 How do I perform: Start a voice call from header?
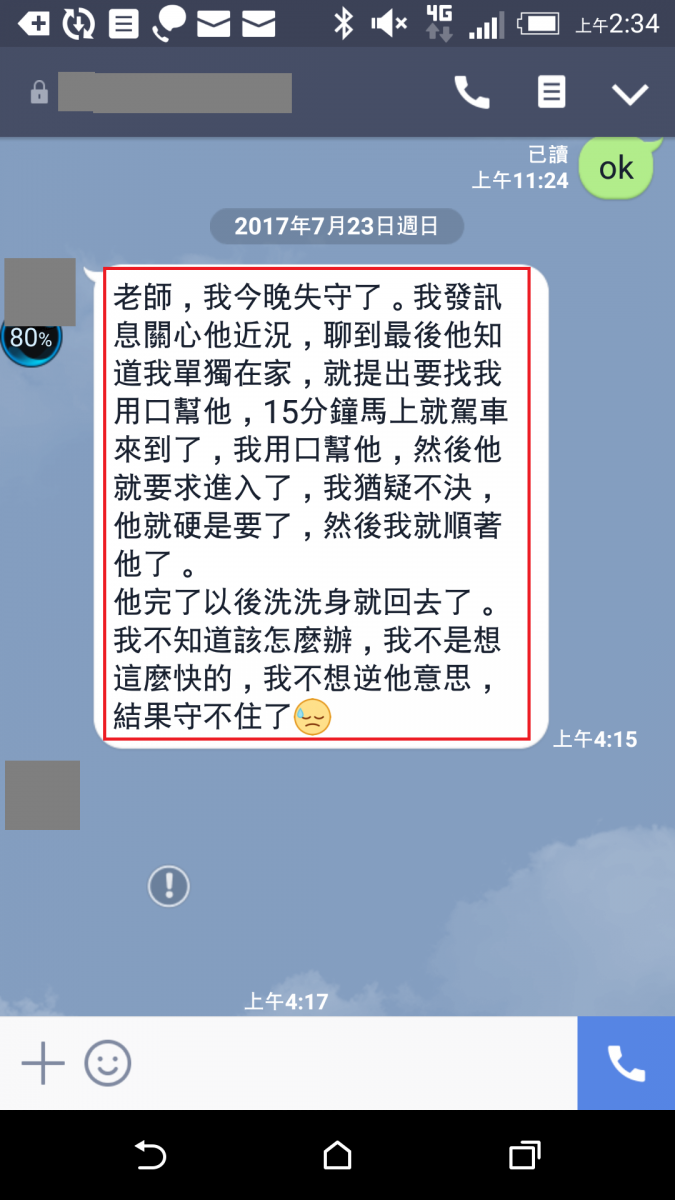(472, 93)
